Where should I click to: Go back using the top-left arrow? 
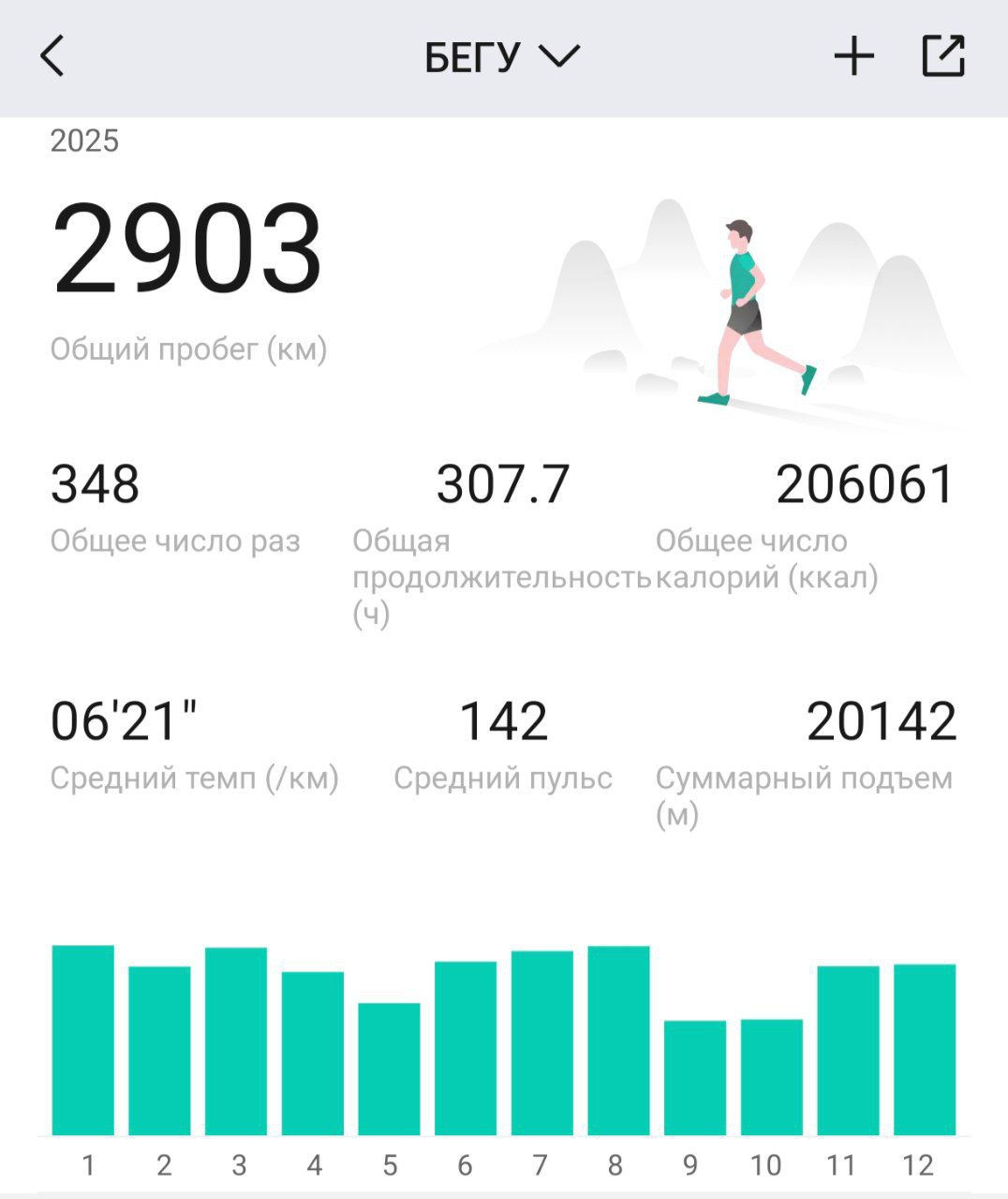pos(52,56)
